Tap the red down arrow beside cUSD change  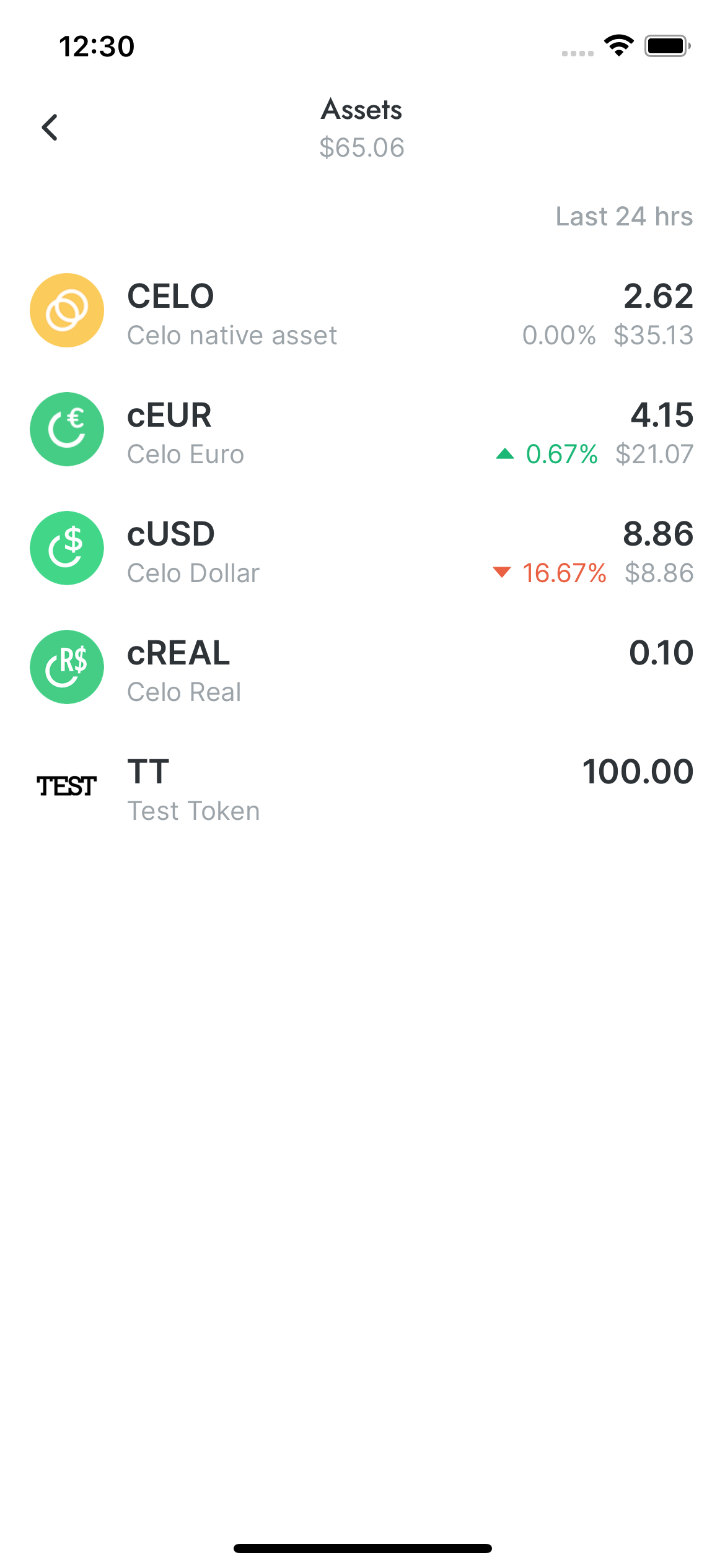502,573
